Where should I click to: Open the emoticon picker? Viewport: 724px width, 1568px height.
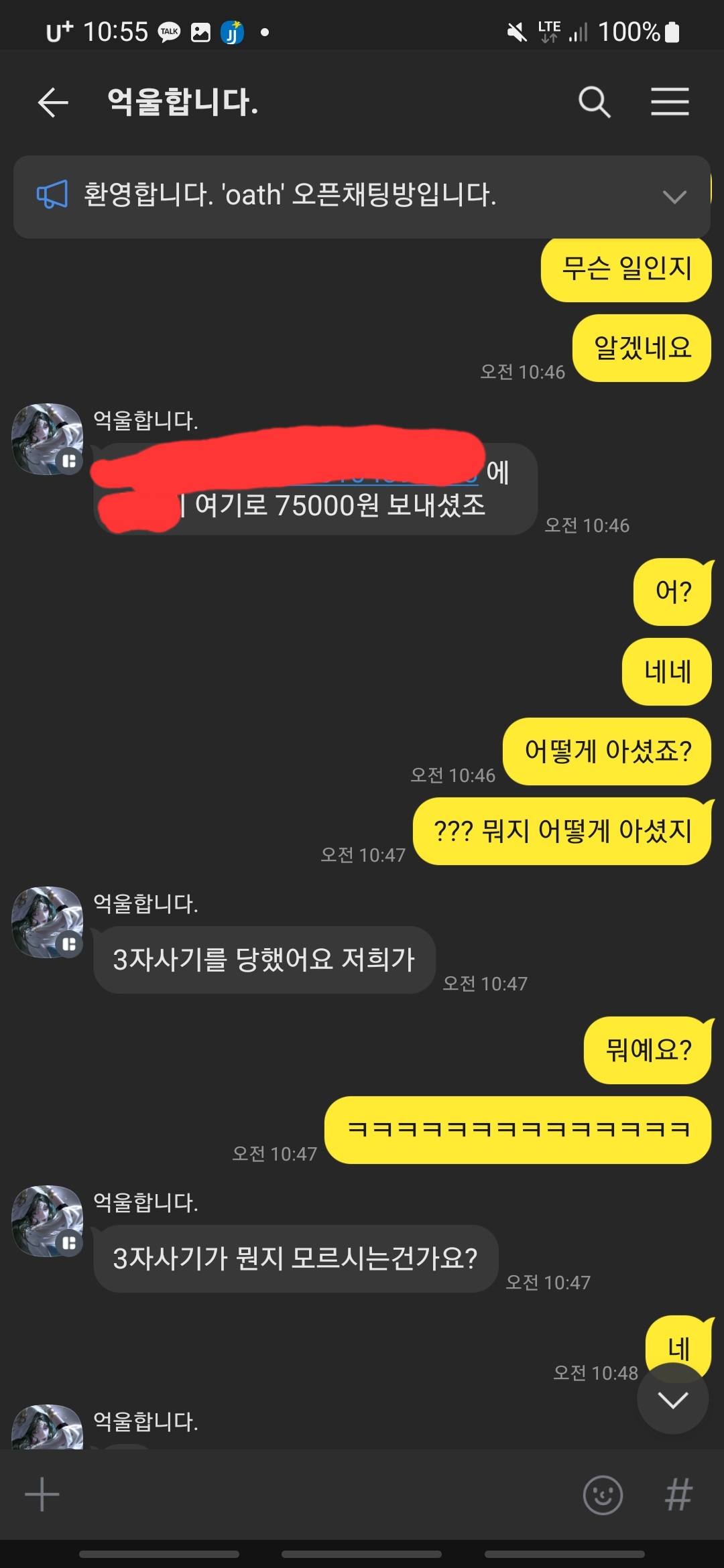[602, 1494]
